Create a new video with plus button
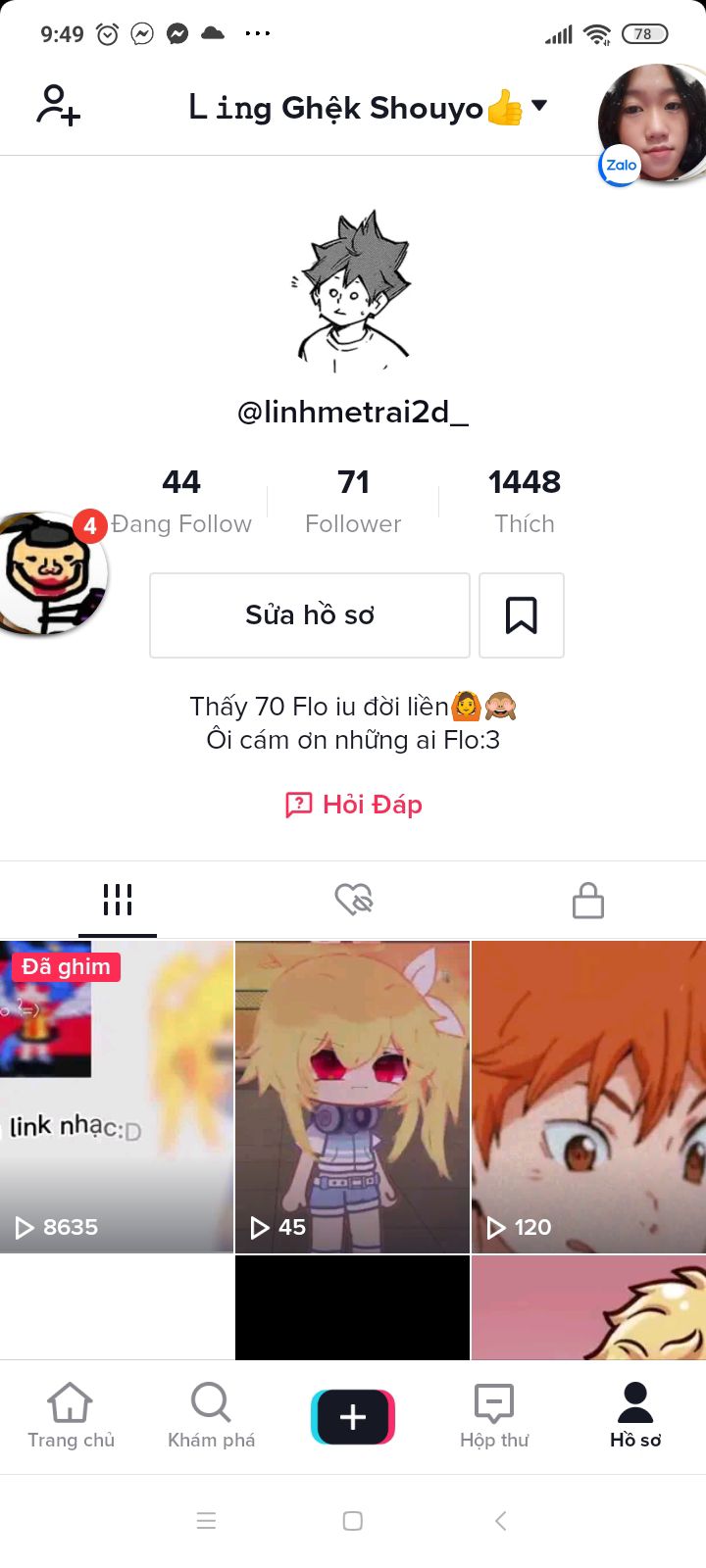 click(353, 1417)
